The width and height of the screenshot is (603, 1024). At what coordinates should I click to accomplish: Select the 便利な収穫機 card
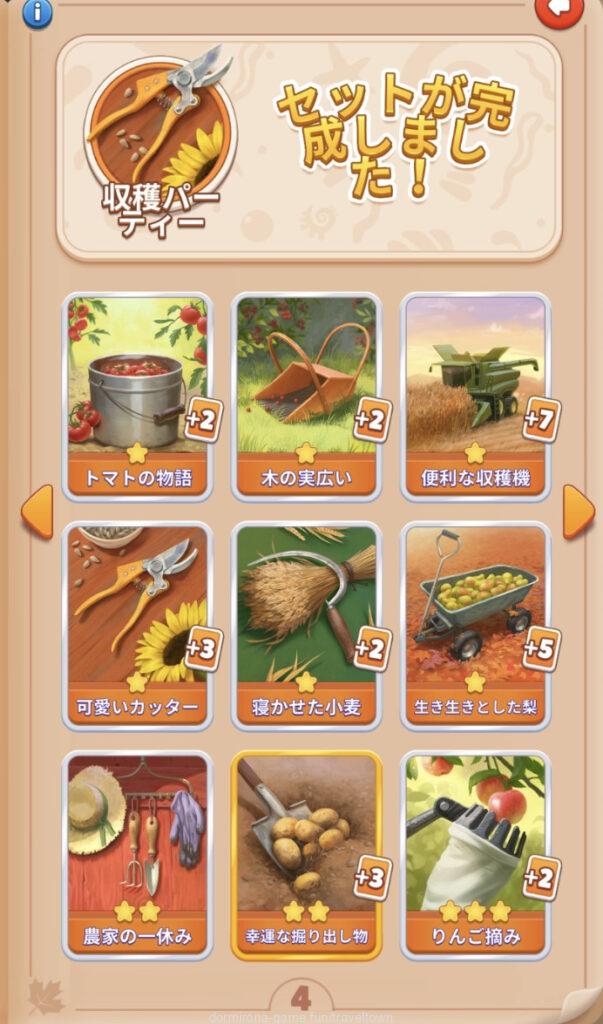(476, 396)
